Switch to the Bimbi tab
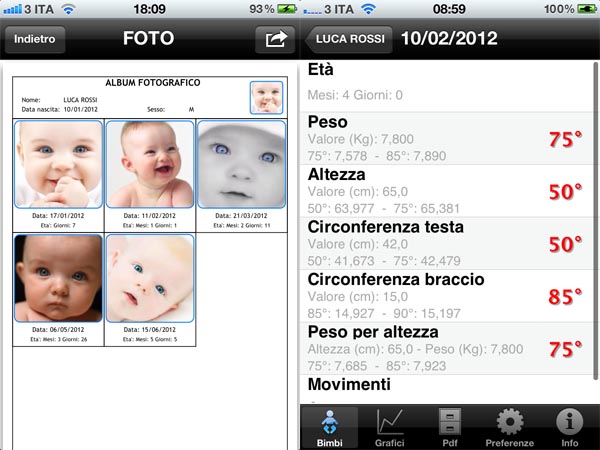Viewport: 600px width, 450px height. coord(330,428)
